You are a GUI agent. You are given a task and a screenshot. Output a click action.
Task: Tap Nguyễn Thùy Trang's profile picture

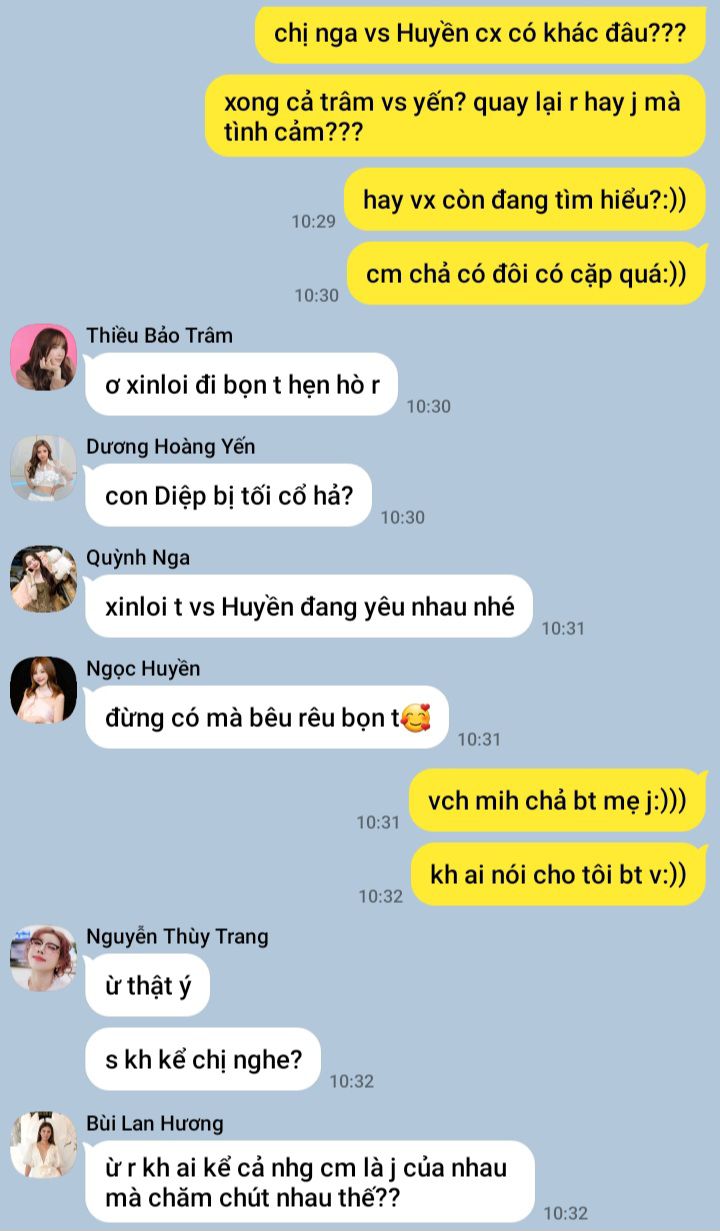tap(43, 957)
